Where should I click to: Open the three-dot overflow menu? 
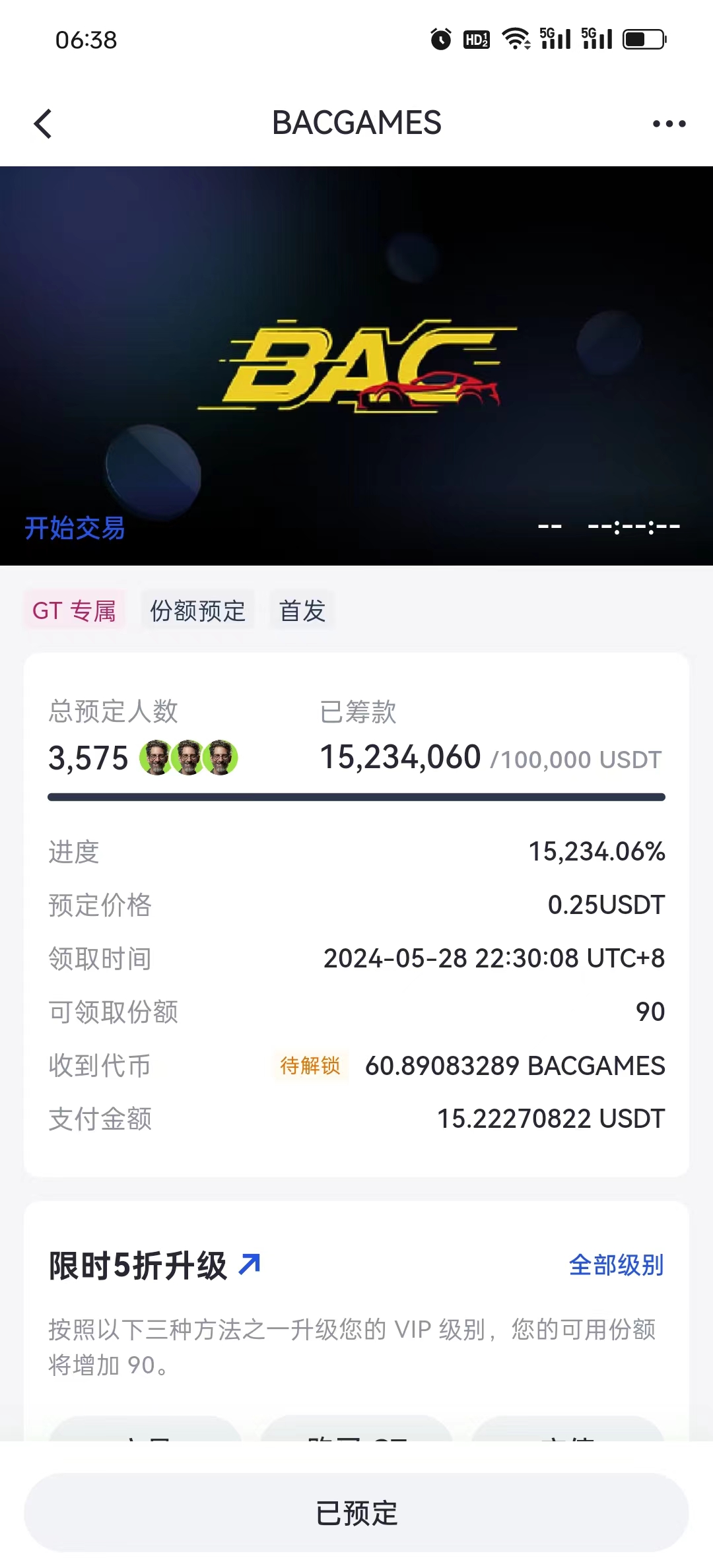coord(669,123)
